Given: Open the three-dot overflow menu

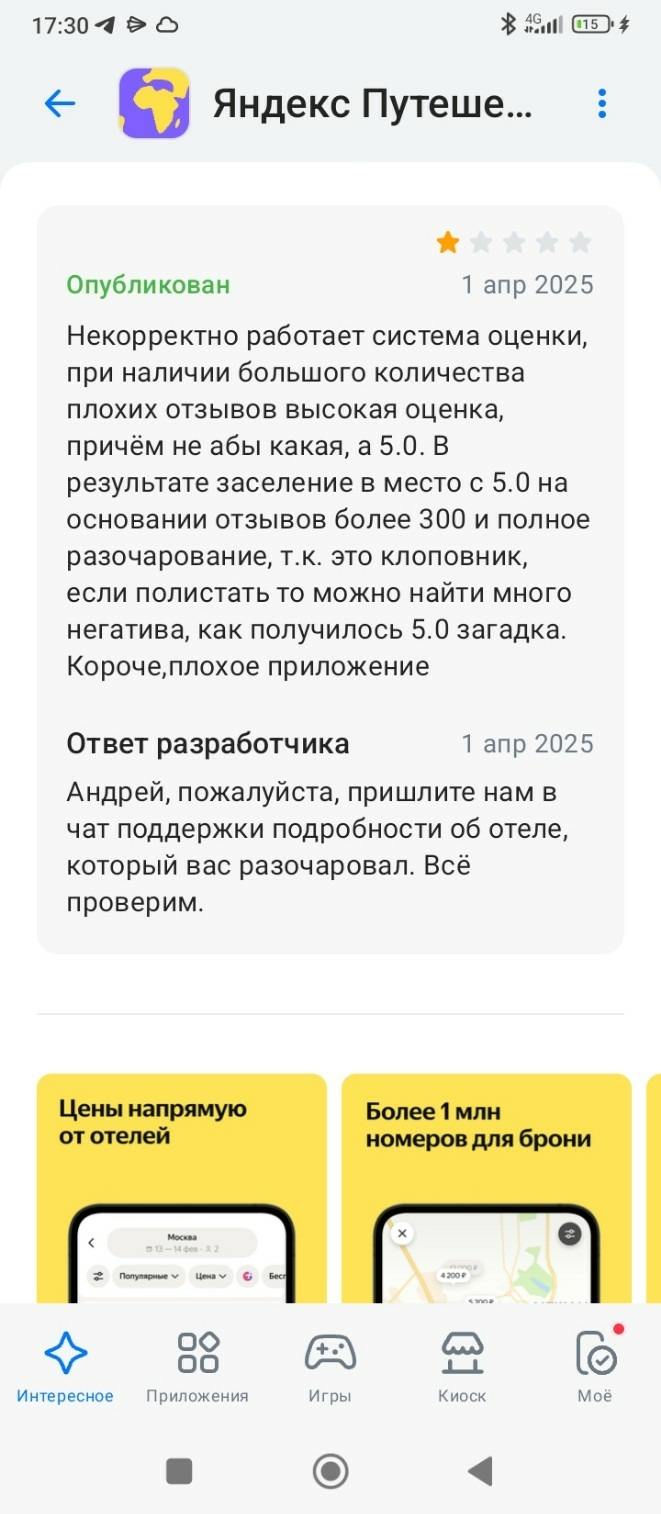Looking at the screenshot, I should pos(601,104).
